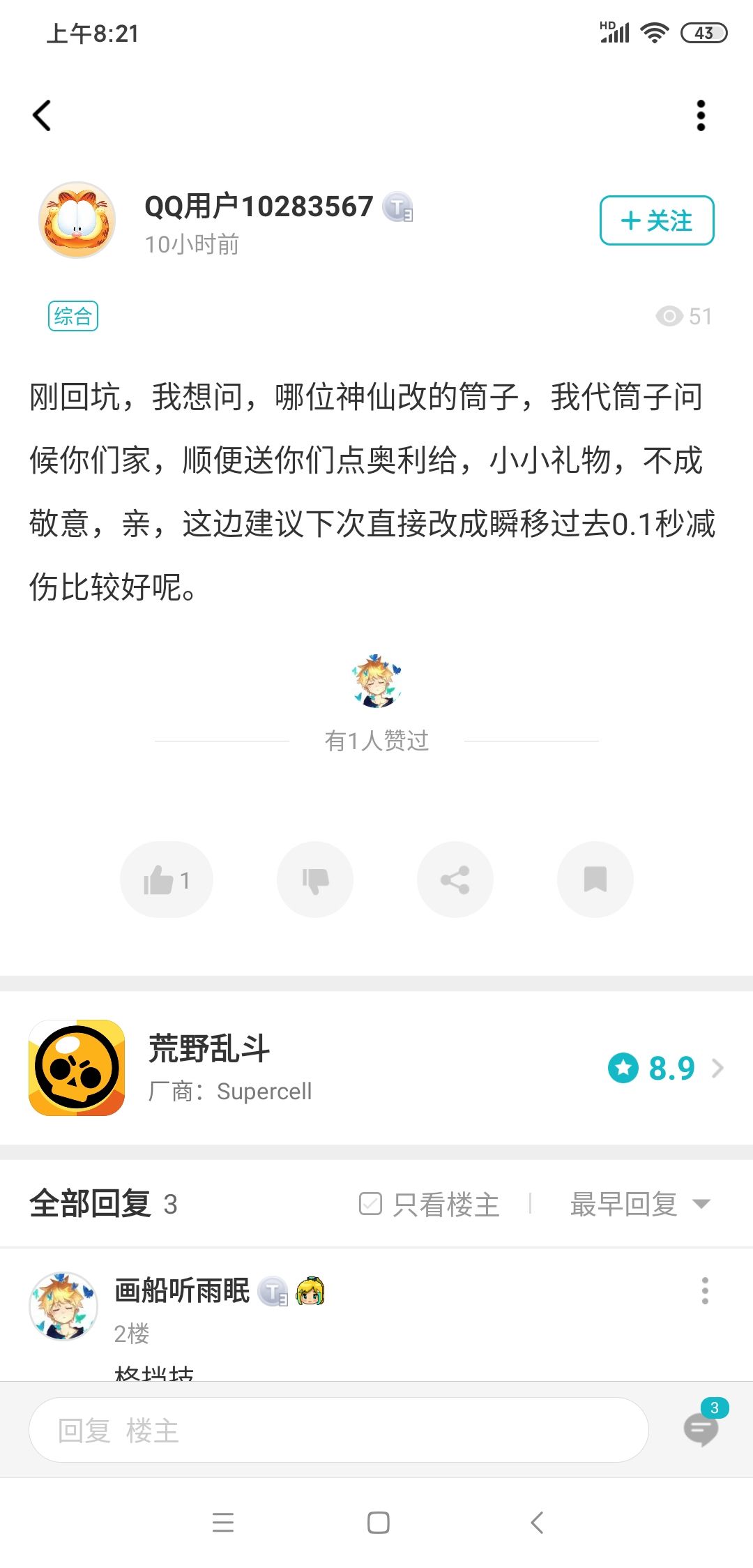The image size is (753, 1568).
Task: Select the 综合 category tag
Action: tap(73, 315)
